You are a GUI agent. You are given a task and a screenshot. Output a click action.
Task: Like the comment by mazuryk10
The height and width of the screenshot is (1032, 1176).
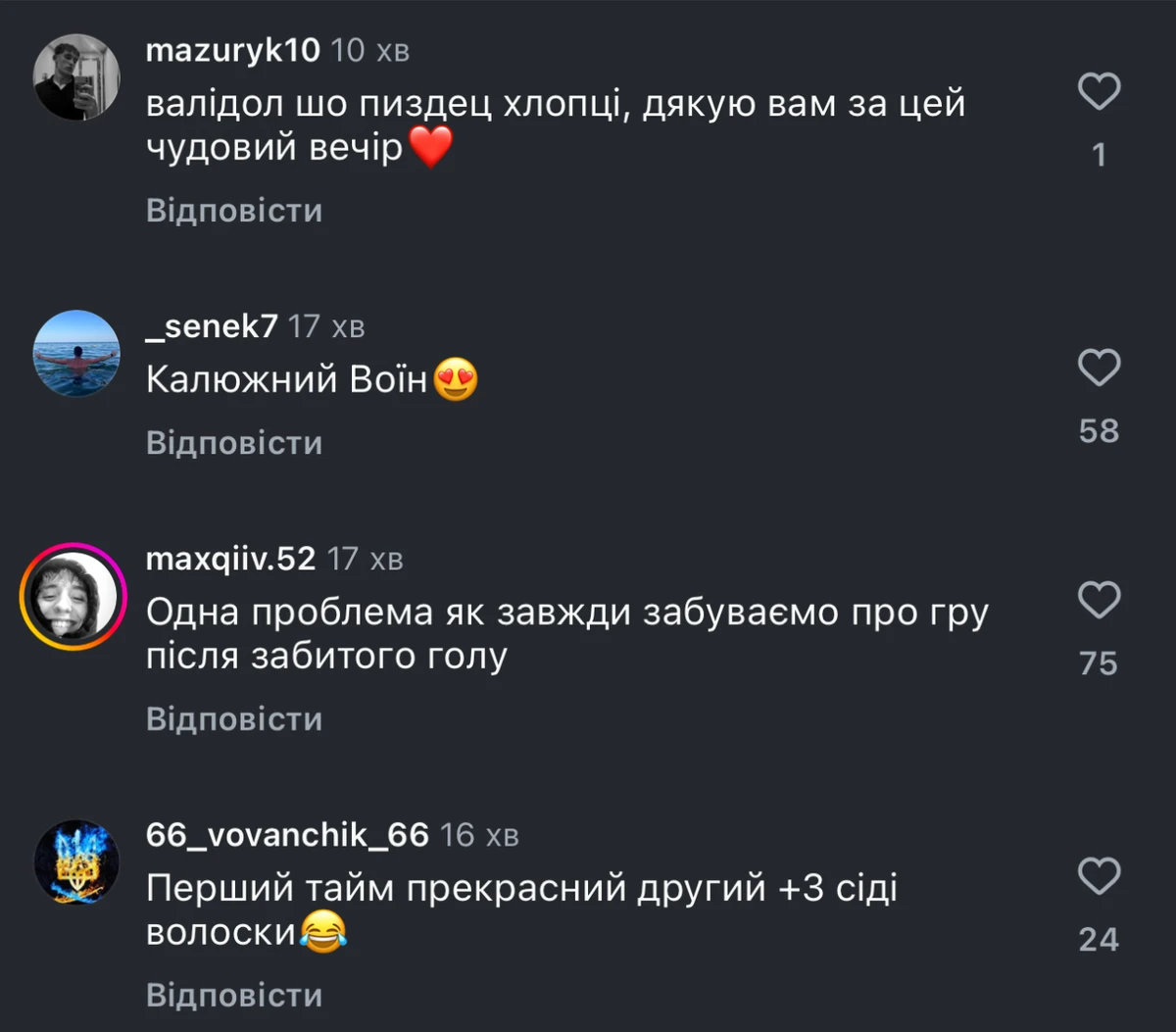point(1099,93)
